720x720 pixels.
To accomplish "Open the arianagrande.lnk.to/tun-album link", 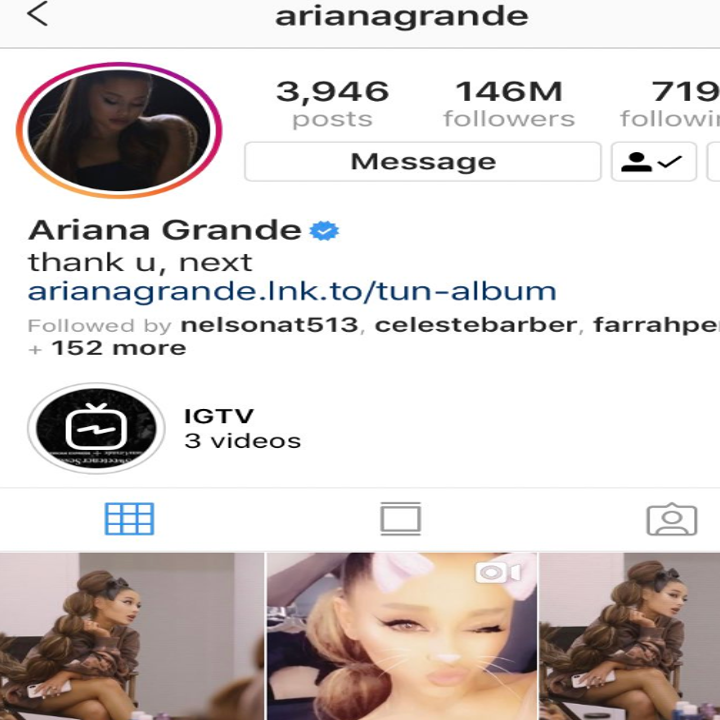I will [x=291, y=292].
